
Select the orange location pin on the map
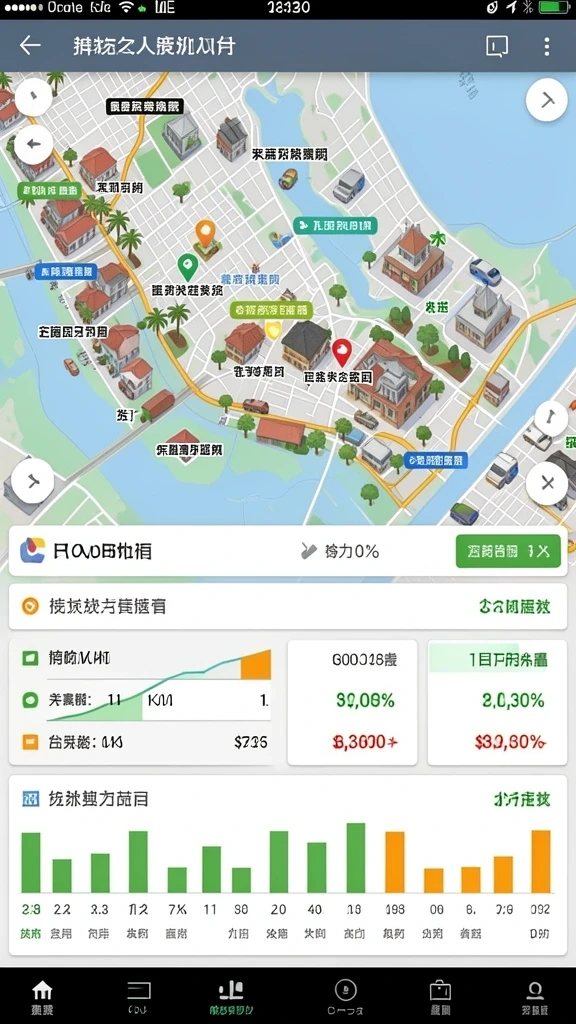pyautogui.click(x=205, y=233)
